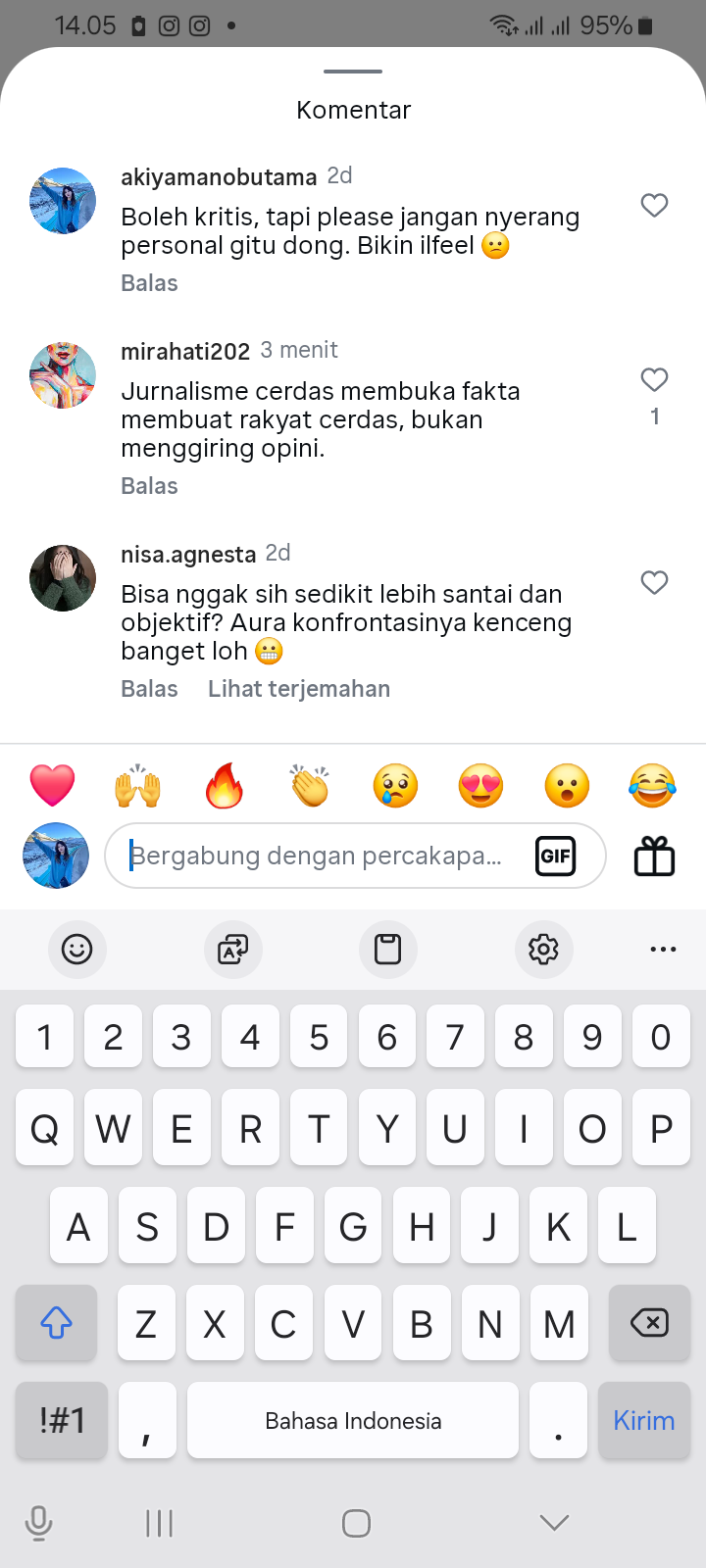Insert the laughing tears quick emoji
This screenshot has width=706, height=1568.
pos(653,786)
